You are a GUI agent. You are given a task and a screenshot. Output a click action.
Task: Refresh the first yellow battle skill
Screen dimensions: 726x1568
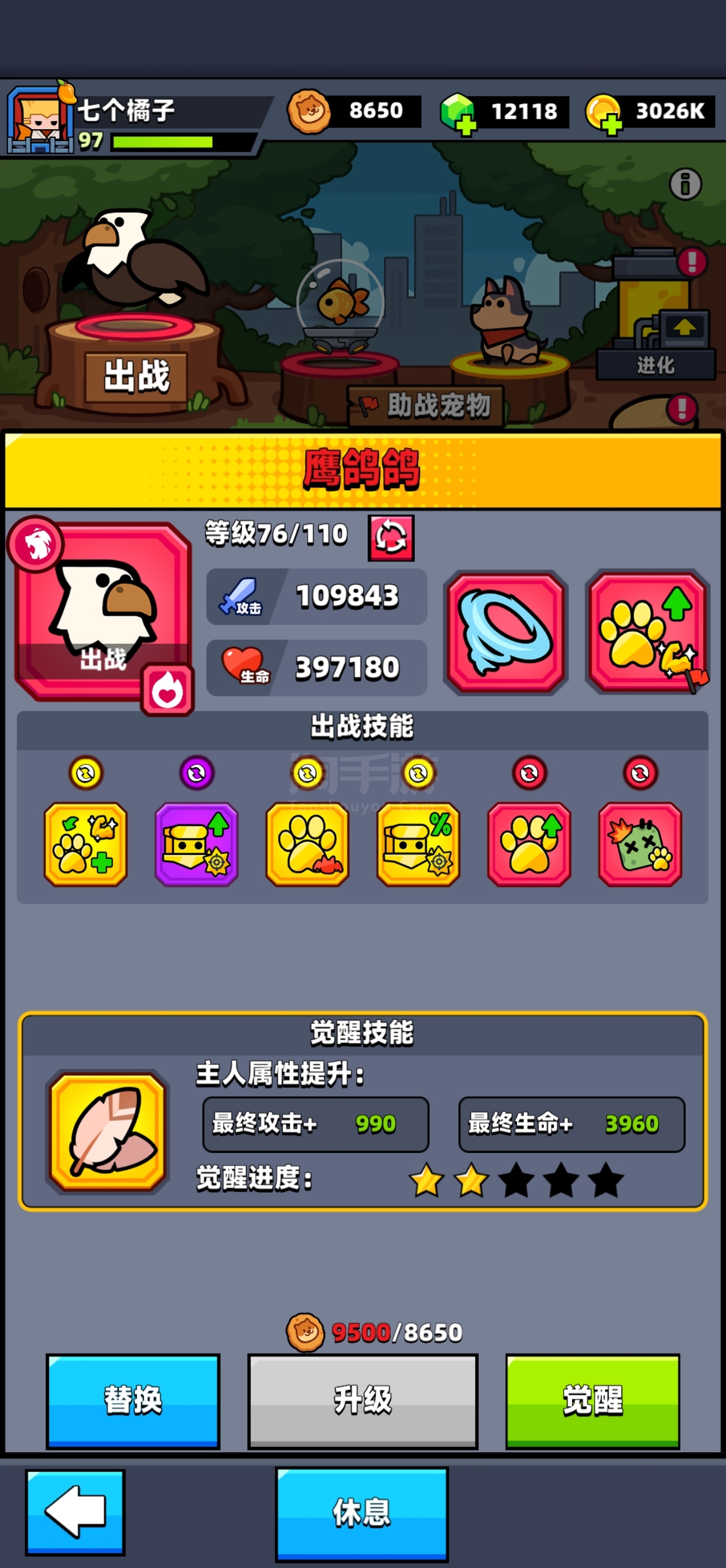tap(86, 773)
